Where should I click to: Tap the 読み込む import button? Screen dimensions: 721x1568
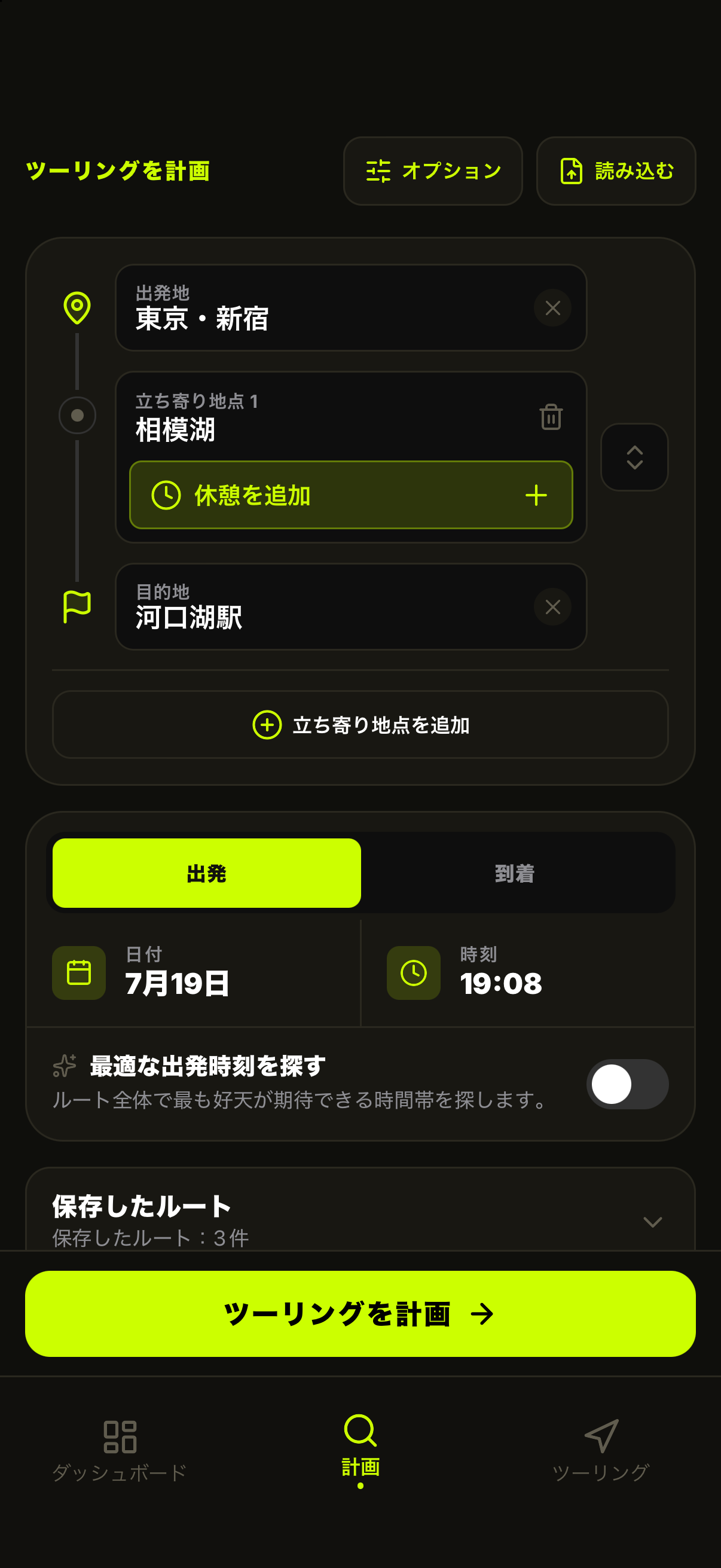click(616, 171)
